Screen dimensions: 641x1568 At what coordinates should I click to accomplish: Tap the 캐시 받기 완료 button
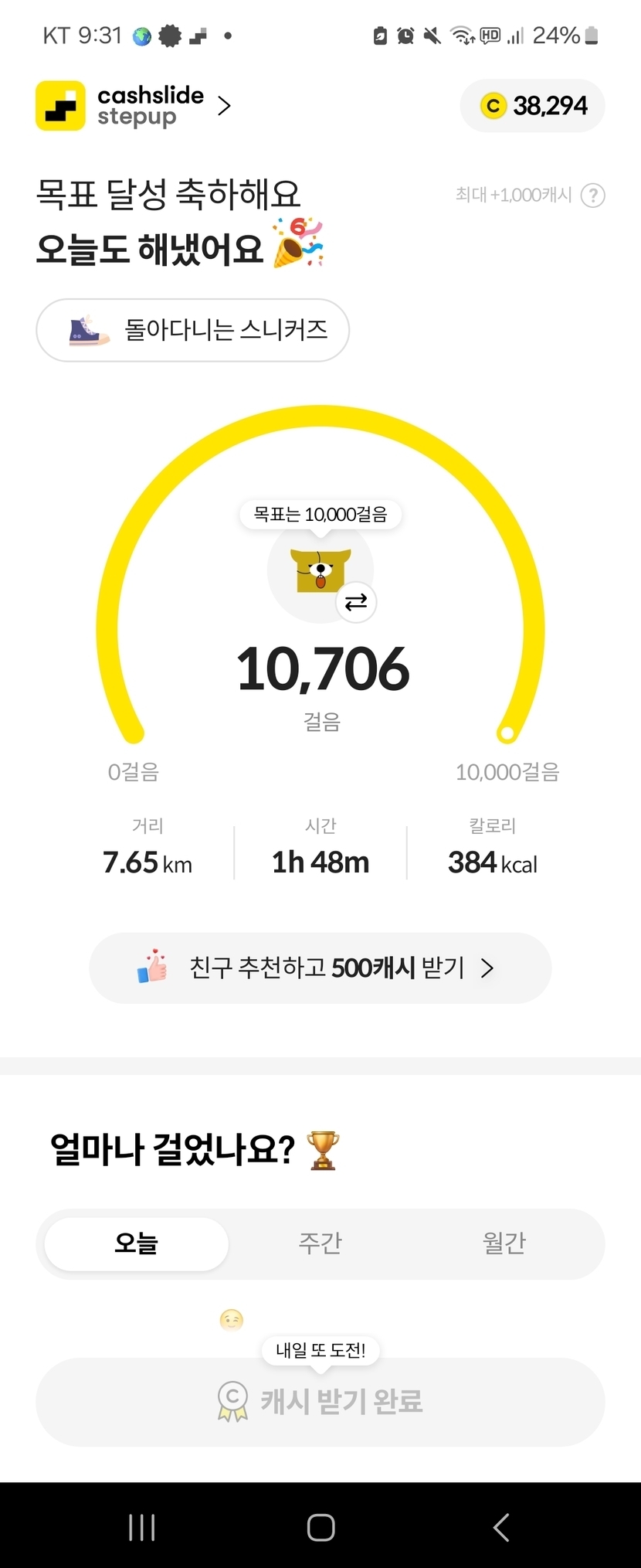(x=320, y=1401)
